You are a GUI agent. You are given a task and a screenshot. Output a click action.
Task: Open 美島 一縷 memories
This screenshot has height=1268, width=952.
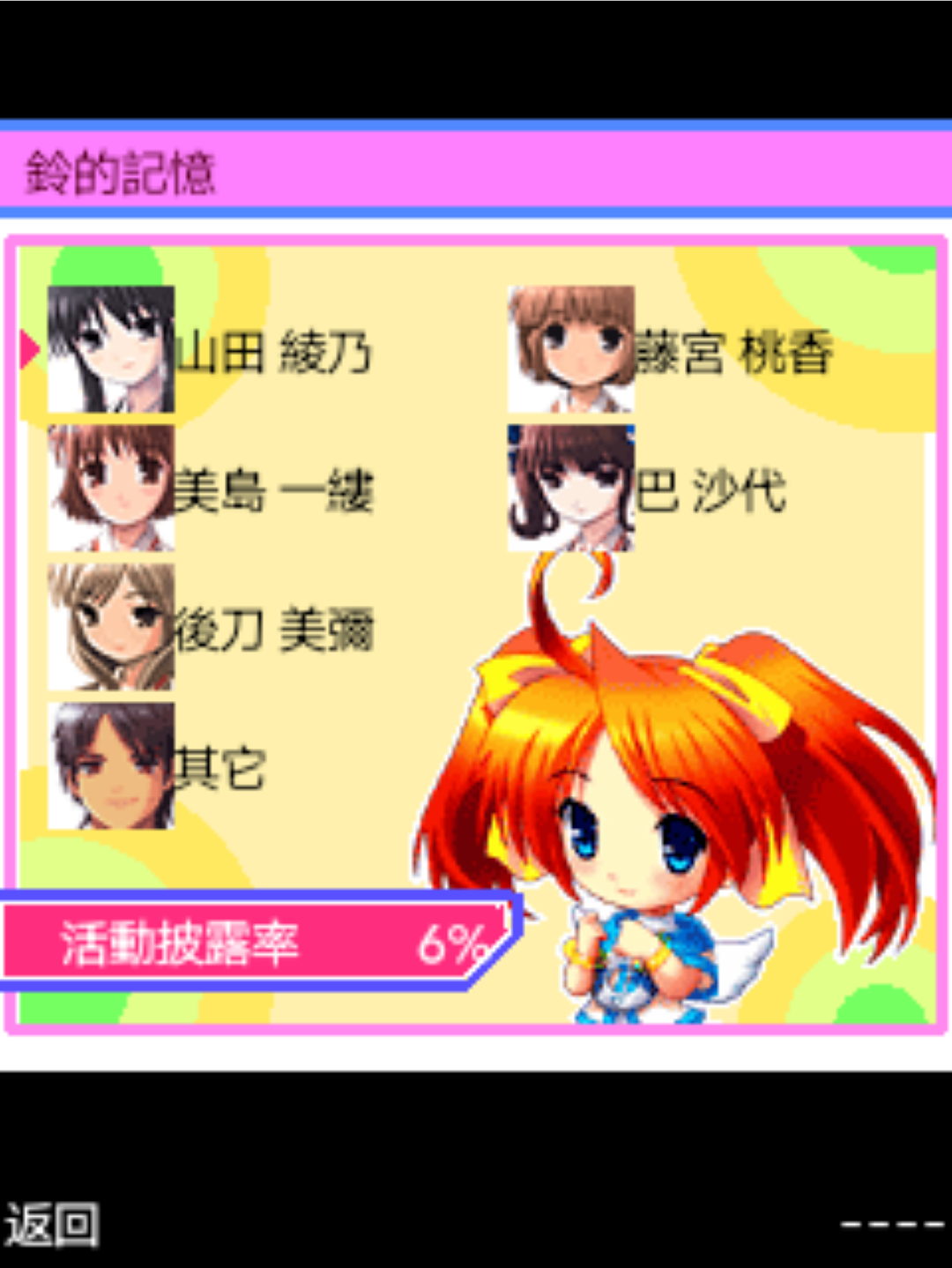pyautogui.click(x=212, y=489)
